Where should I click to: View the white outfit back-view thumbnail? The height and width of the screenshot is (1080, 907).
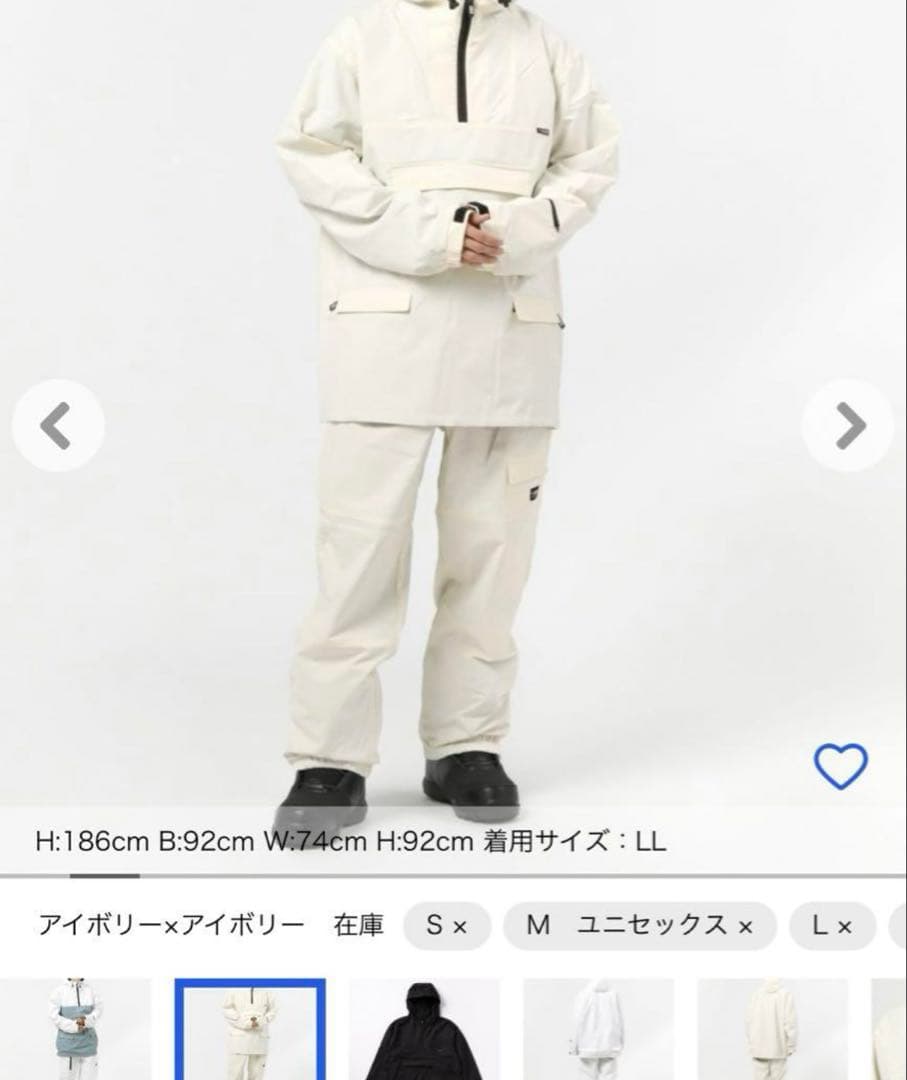tap(598, 1029)
